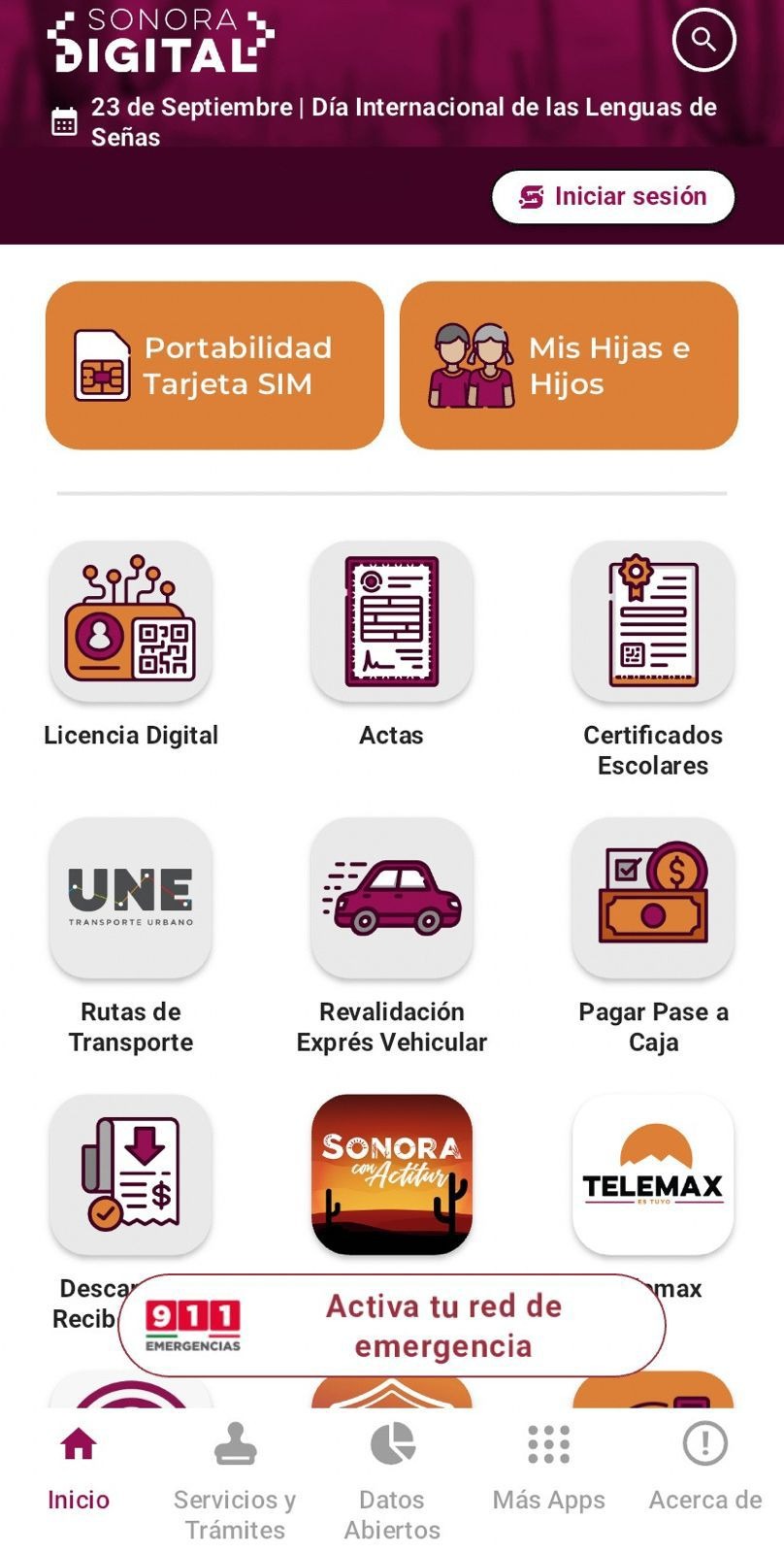Screen dimensions: 784x1553
Task: Open Mis Hijas e Hijos card
Action: click(x=569, y=366)
